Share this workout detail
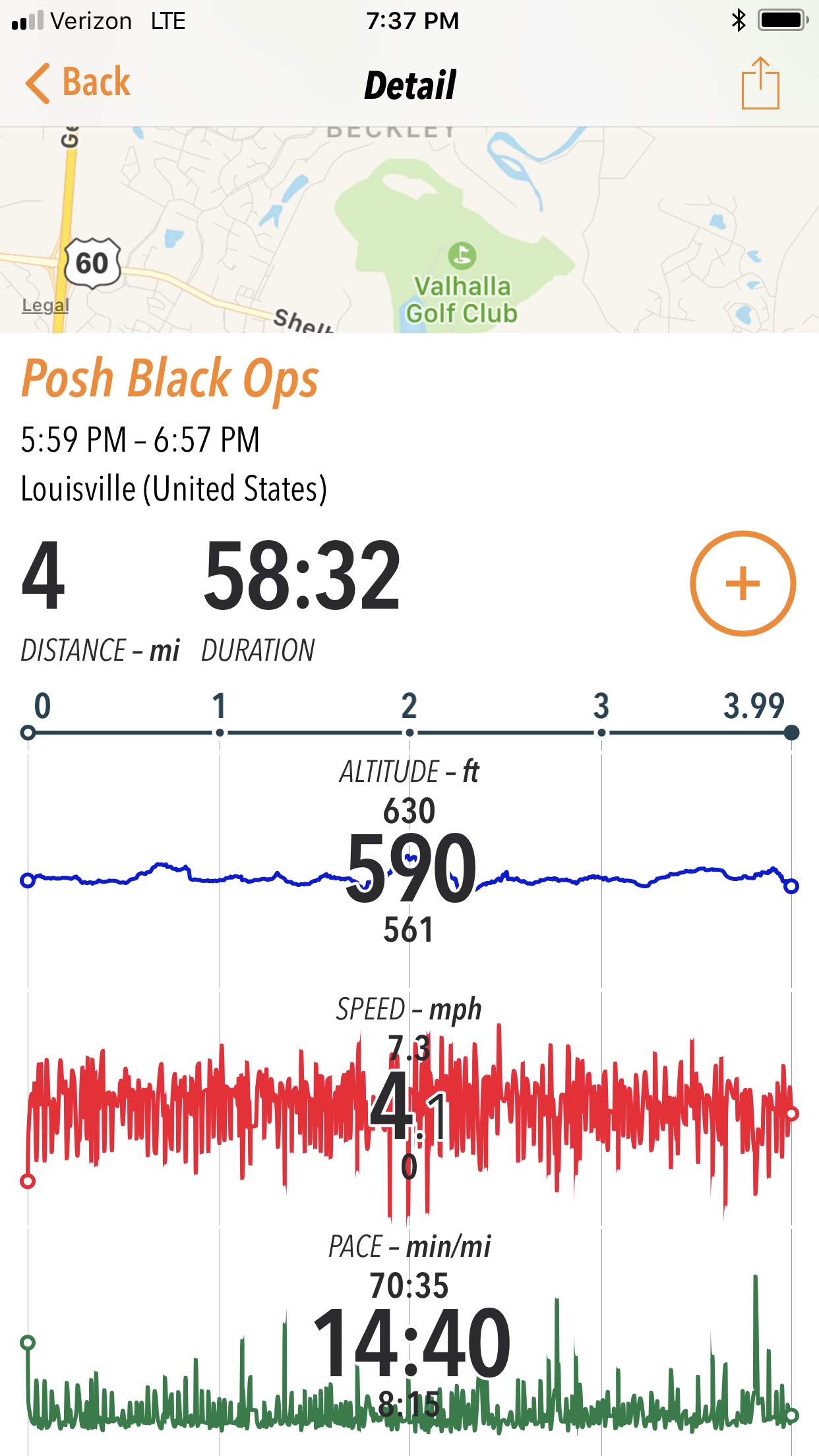This screenshot has width=819, height=1456. (760, 83)
